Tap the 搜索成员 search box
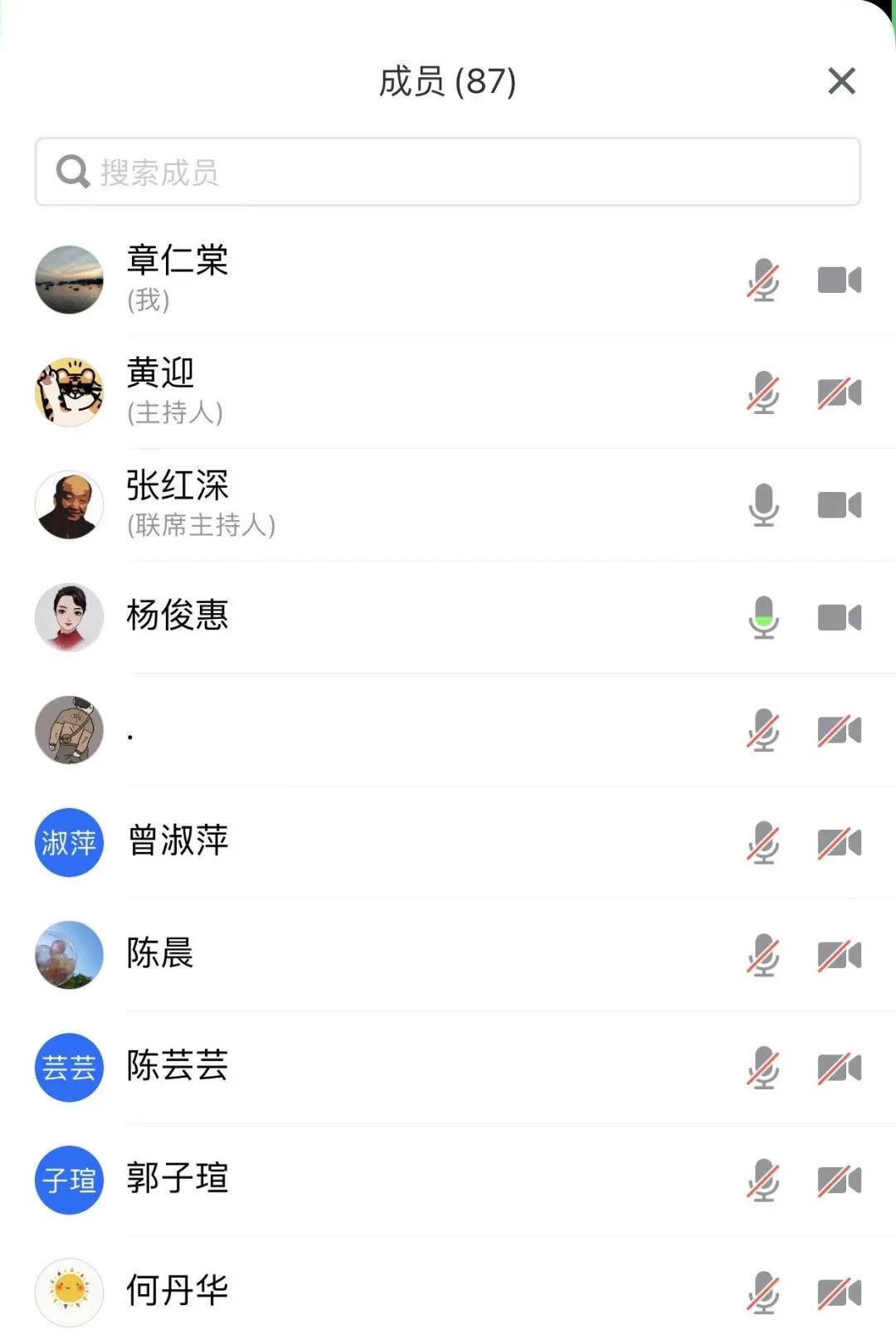The width and height of the screenshot is (896, 1344). (x=448, y=172)
